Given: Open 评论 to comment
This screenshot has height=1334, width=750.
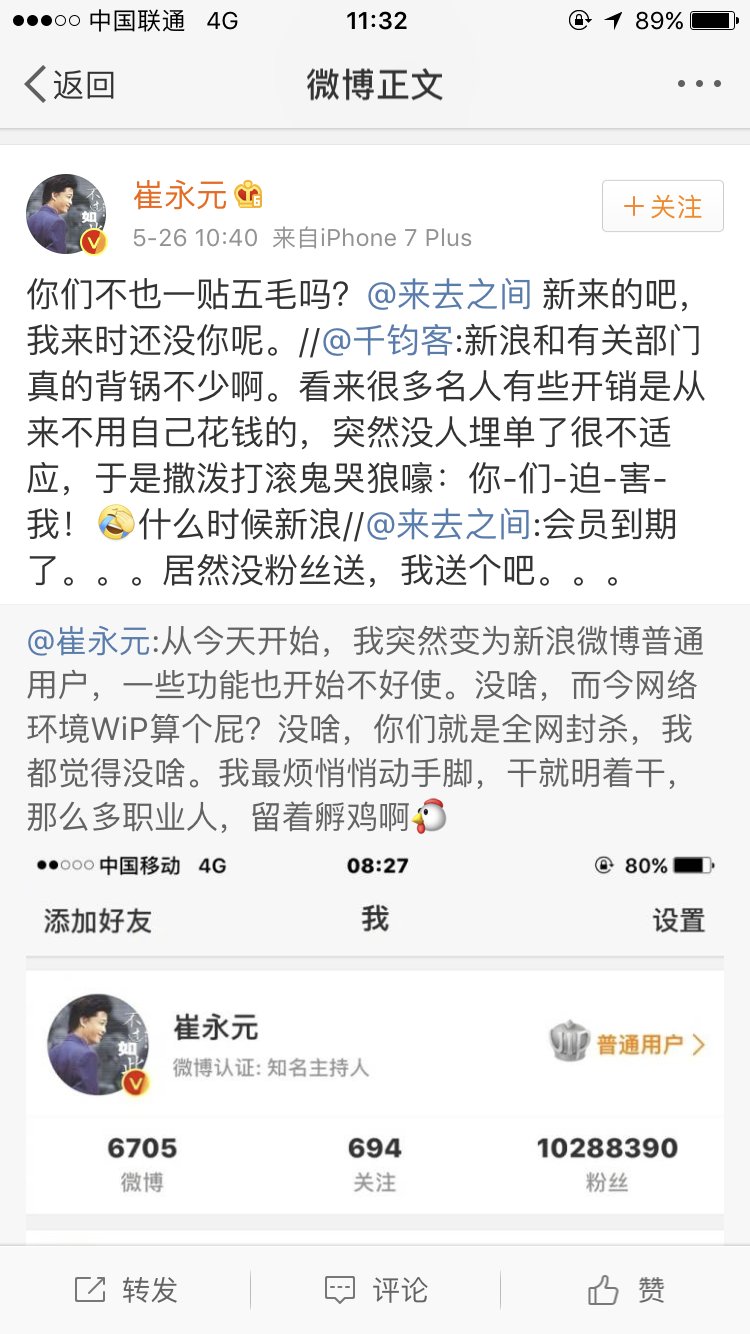Looking at the screenshot, I should (x=376, y=1290).
